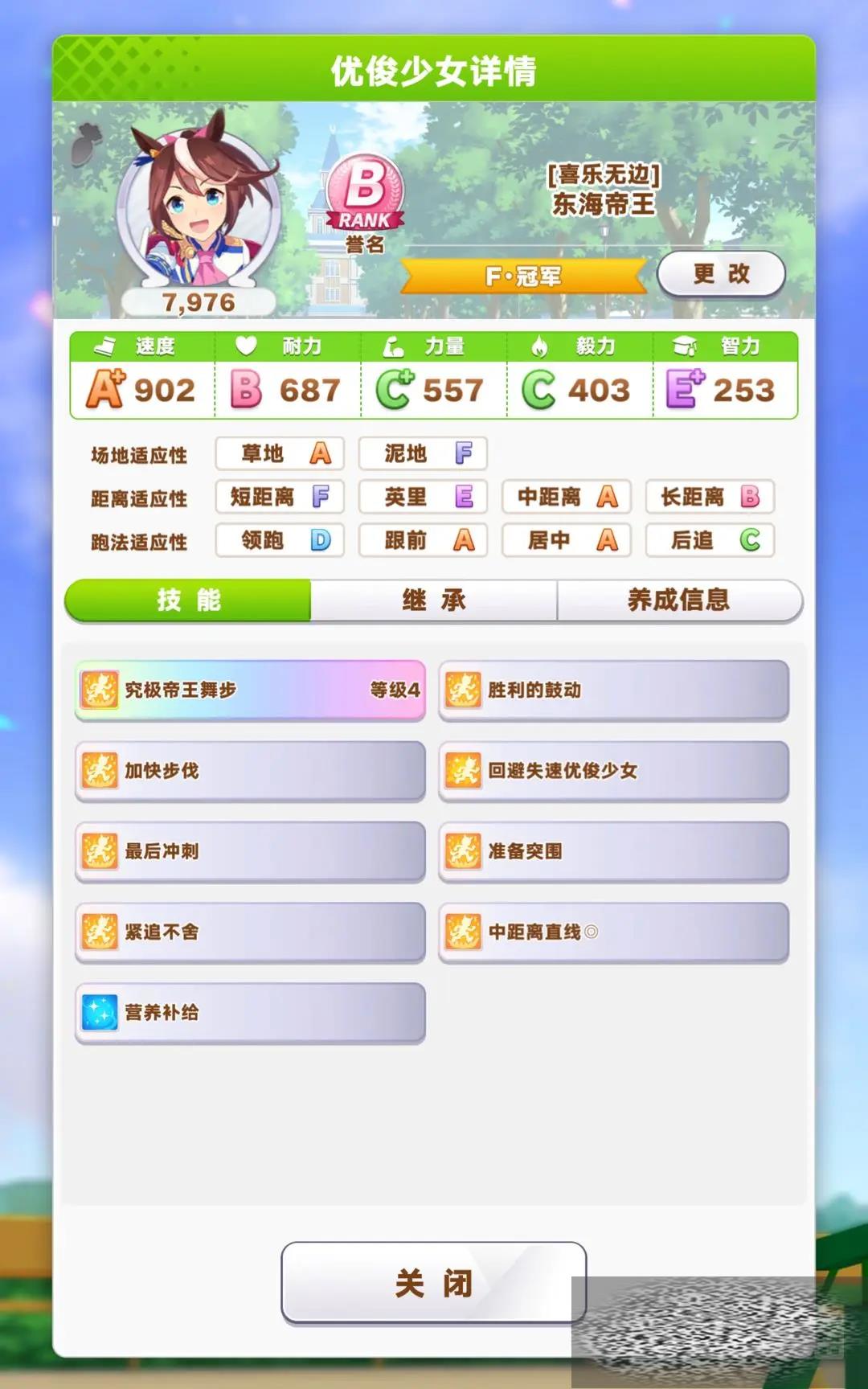Viewport: 868px width, 1389px height.
Task: Open the 营养补给 skill
Action: (x=250, y=1012)
